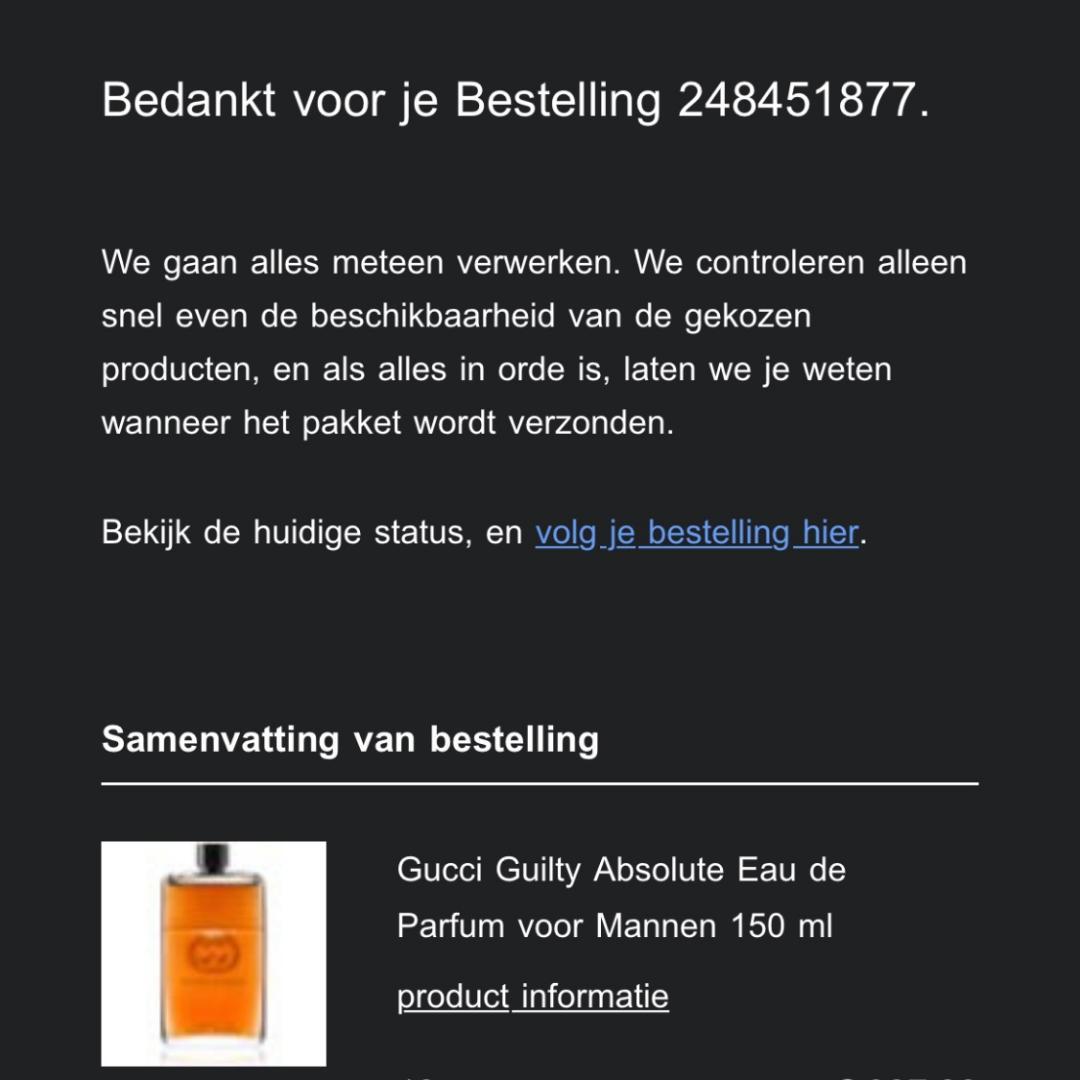
Task: Open the Gucci Guilty Absolute perfume image
Action: tap(213, 953)
